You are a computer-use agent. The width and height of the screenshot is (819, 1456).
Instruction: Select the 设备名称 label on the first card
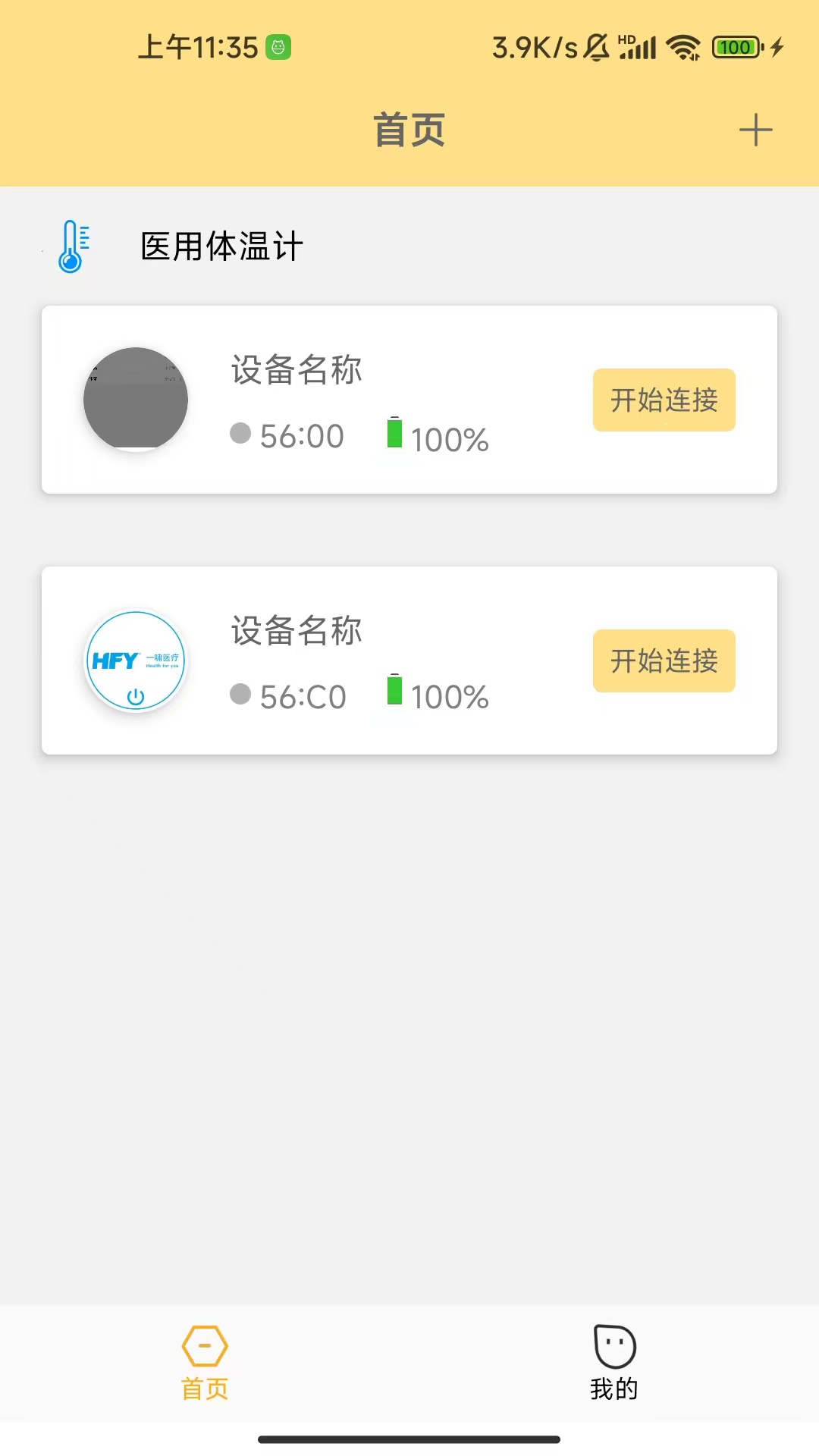click(296, 372)
